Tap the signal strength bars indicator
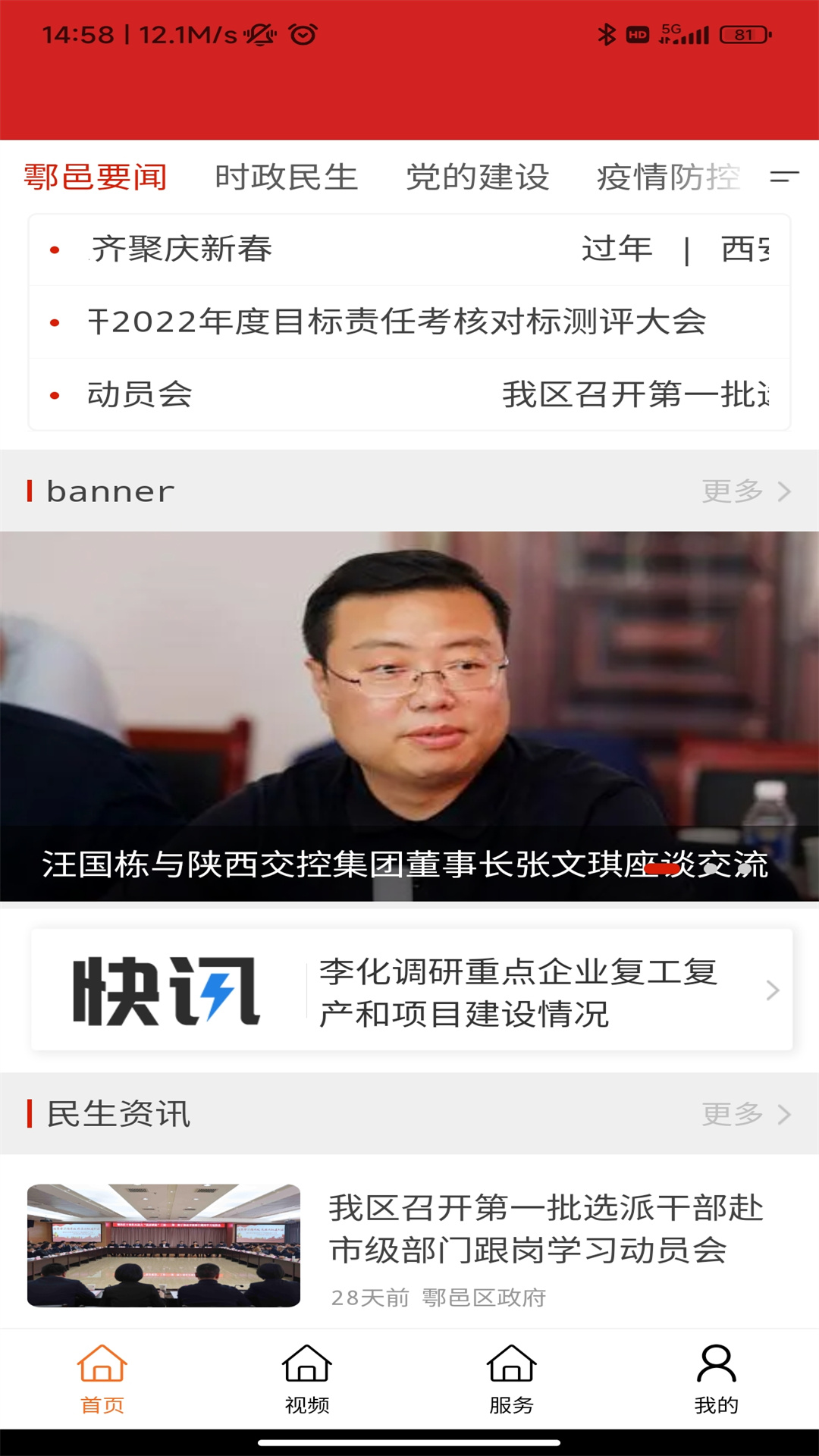819x1456 pixels. point(690,33)
